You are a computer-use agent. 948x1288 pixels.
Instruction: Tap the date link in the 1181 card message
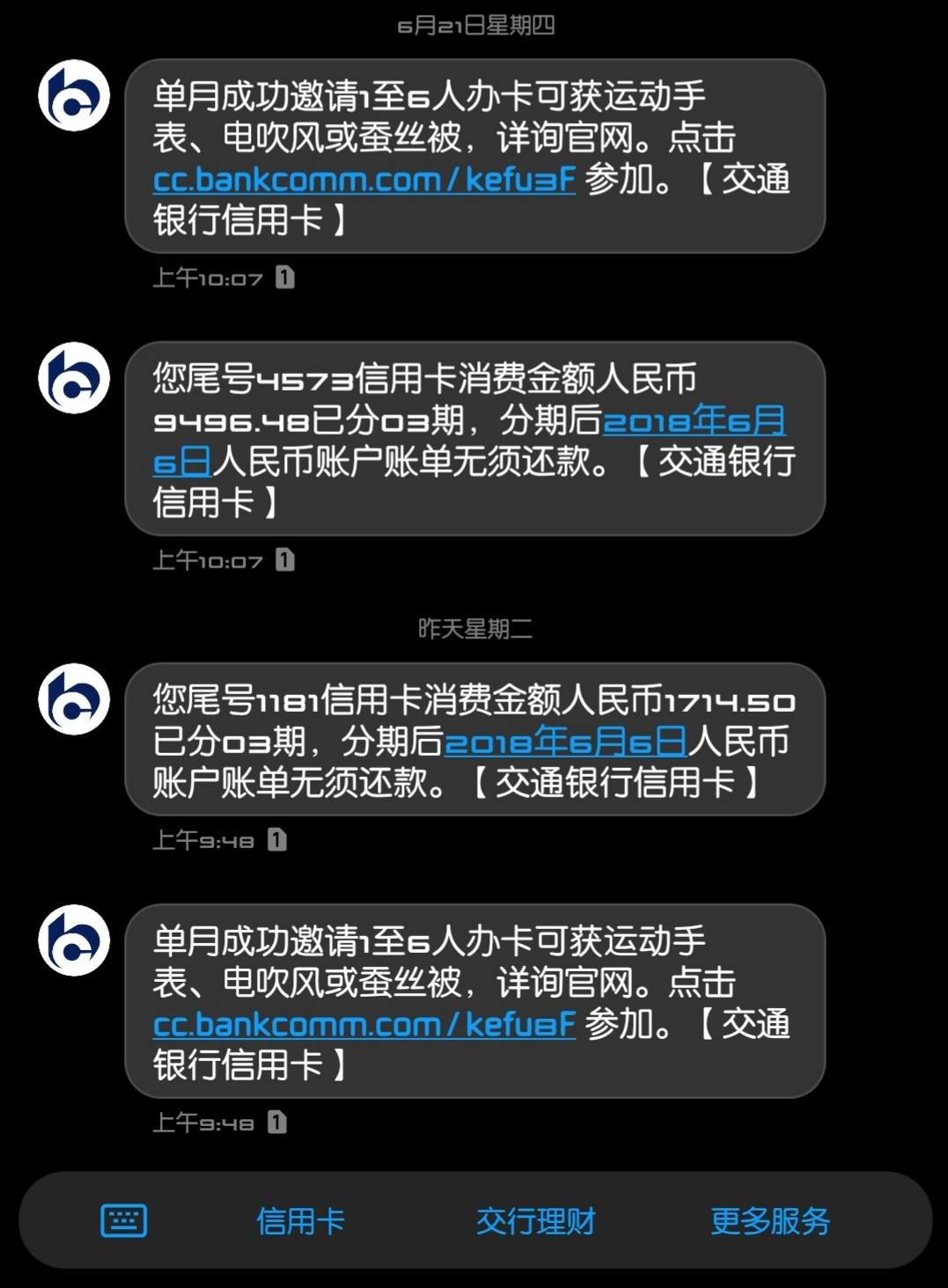[565, 742]
